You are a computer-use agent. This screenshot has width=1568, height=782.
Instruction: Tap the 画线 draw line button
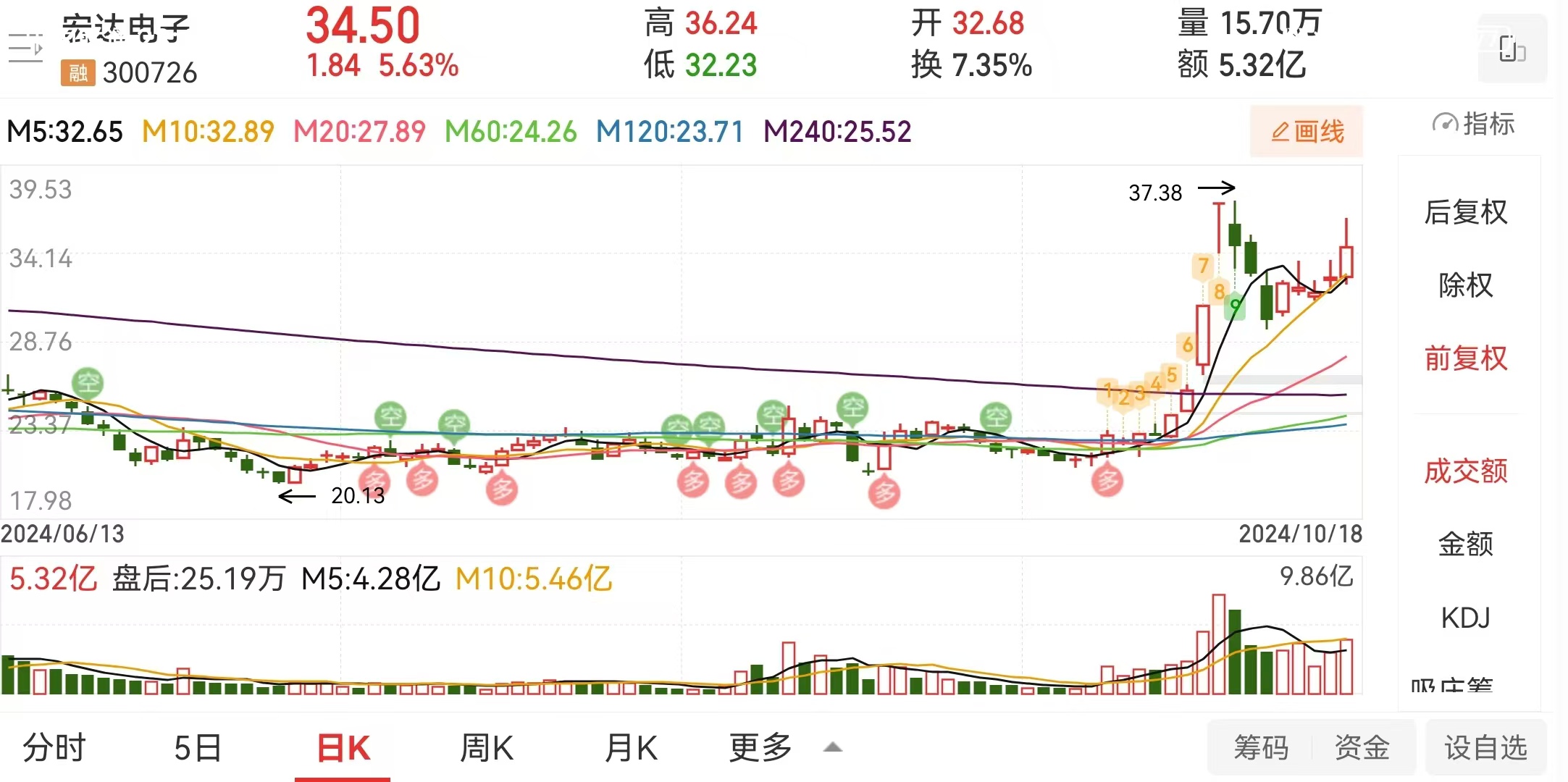pos(1307,131)
